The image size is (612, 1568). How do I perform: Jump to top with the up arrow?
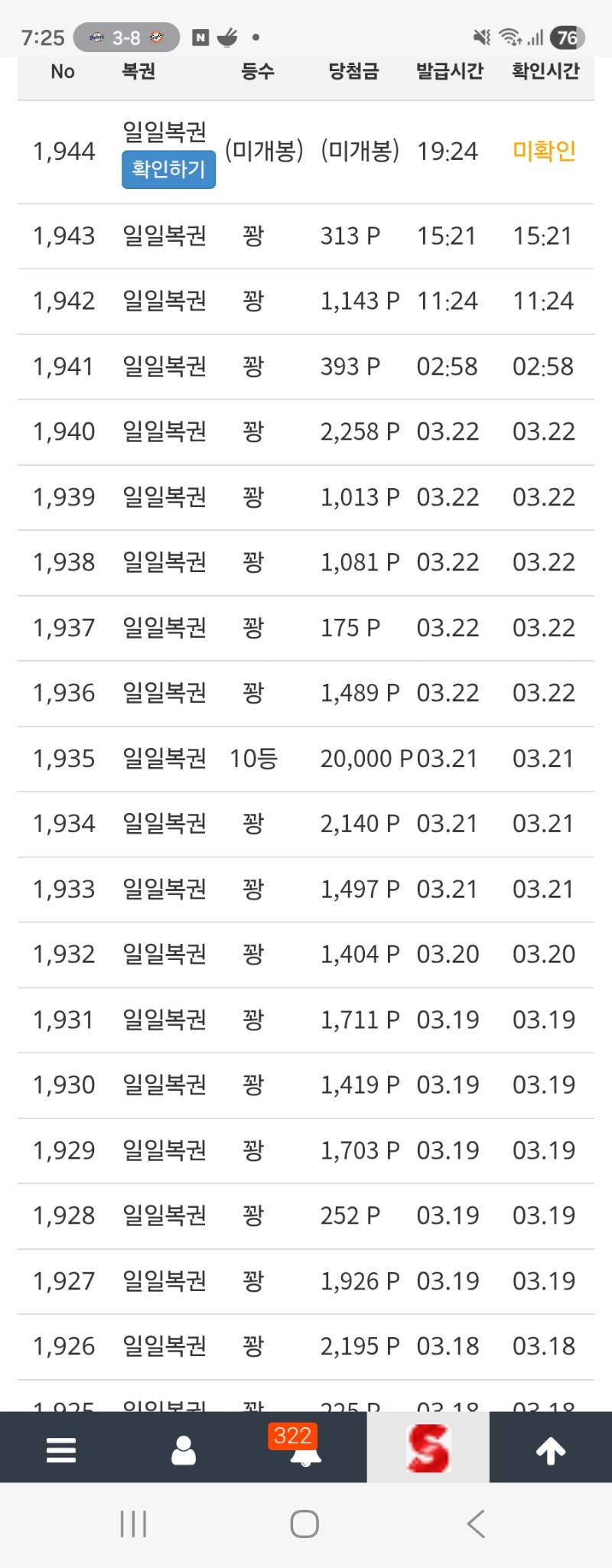point(550,1449)
